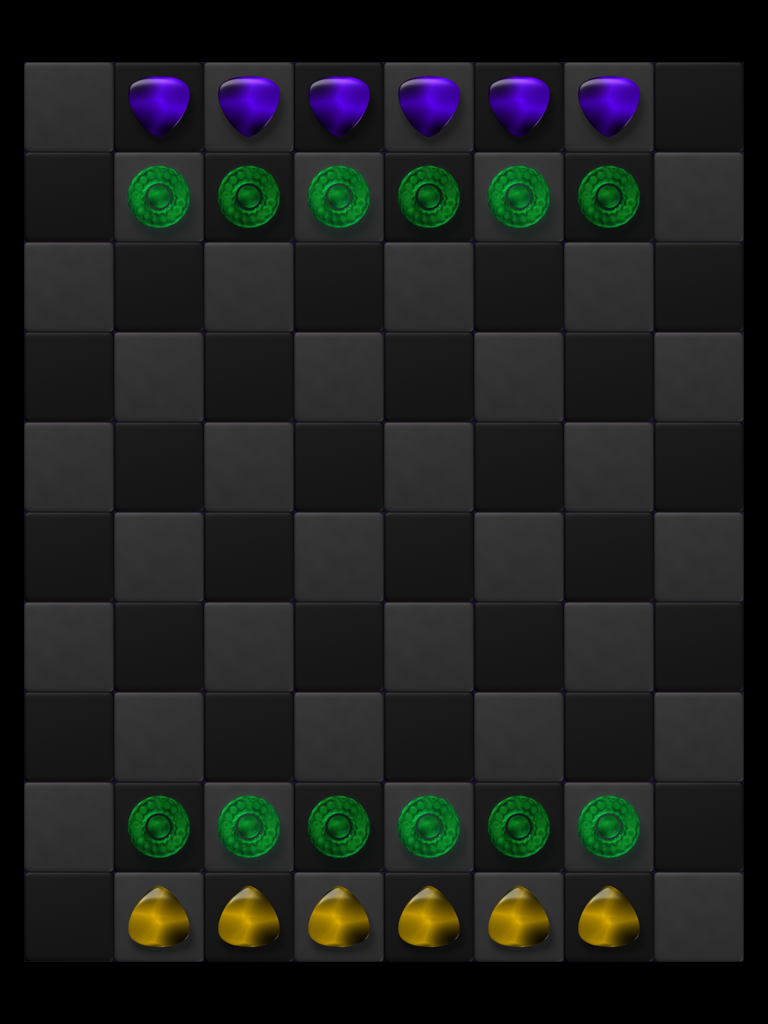The width and height of the screenshot is (768, 1024).
Task: Tap the rightmost green piece above yellow pieces
Action: 609,826
